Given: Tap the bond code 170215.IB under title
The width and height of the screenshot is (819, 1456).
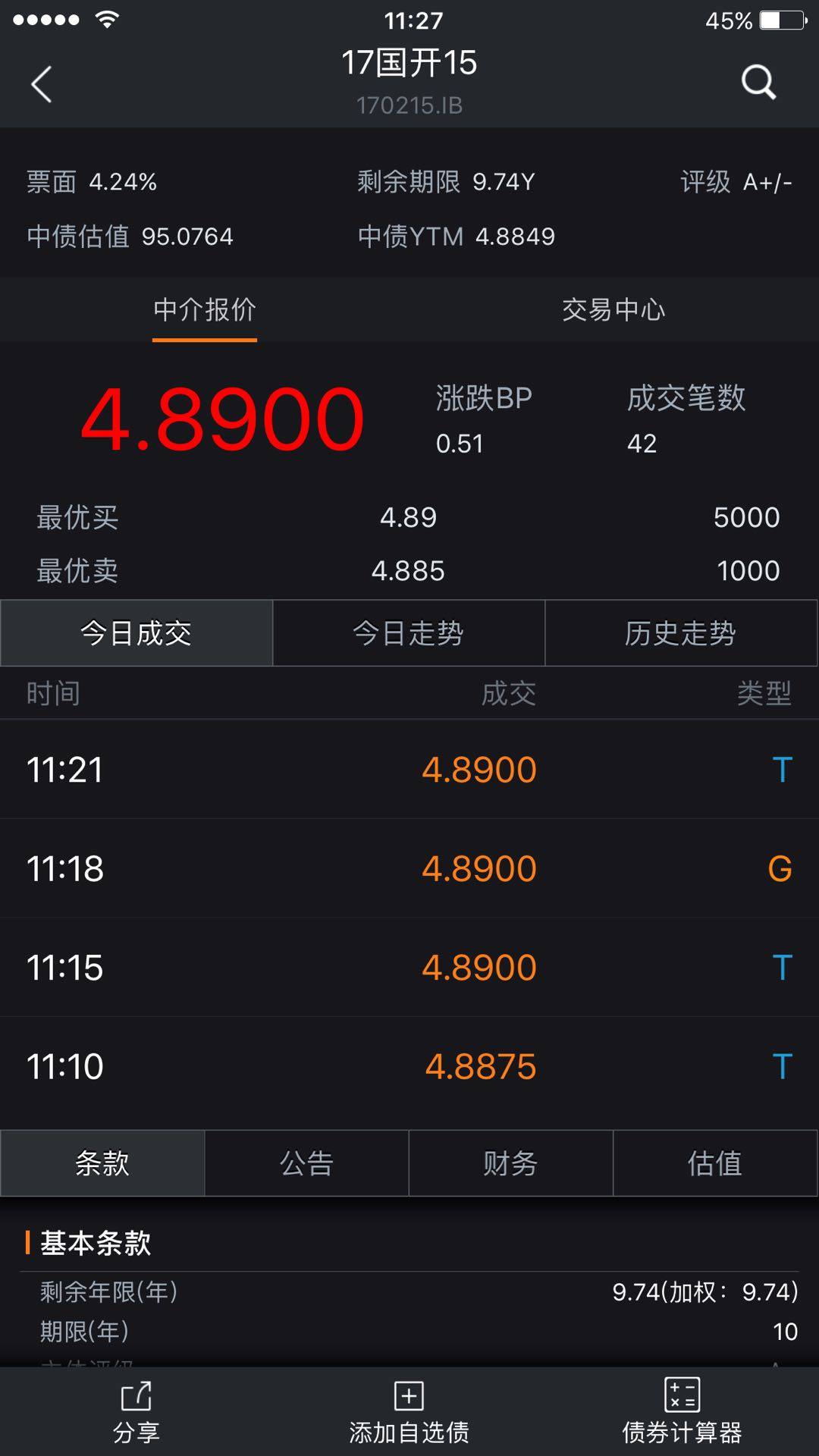Looking at the screenshot, I should click(409, 106).
